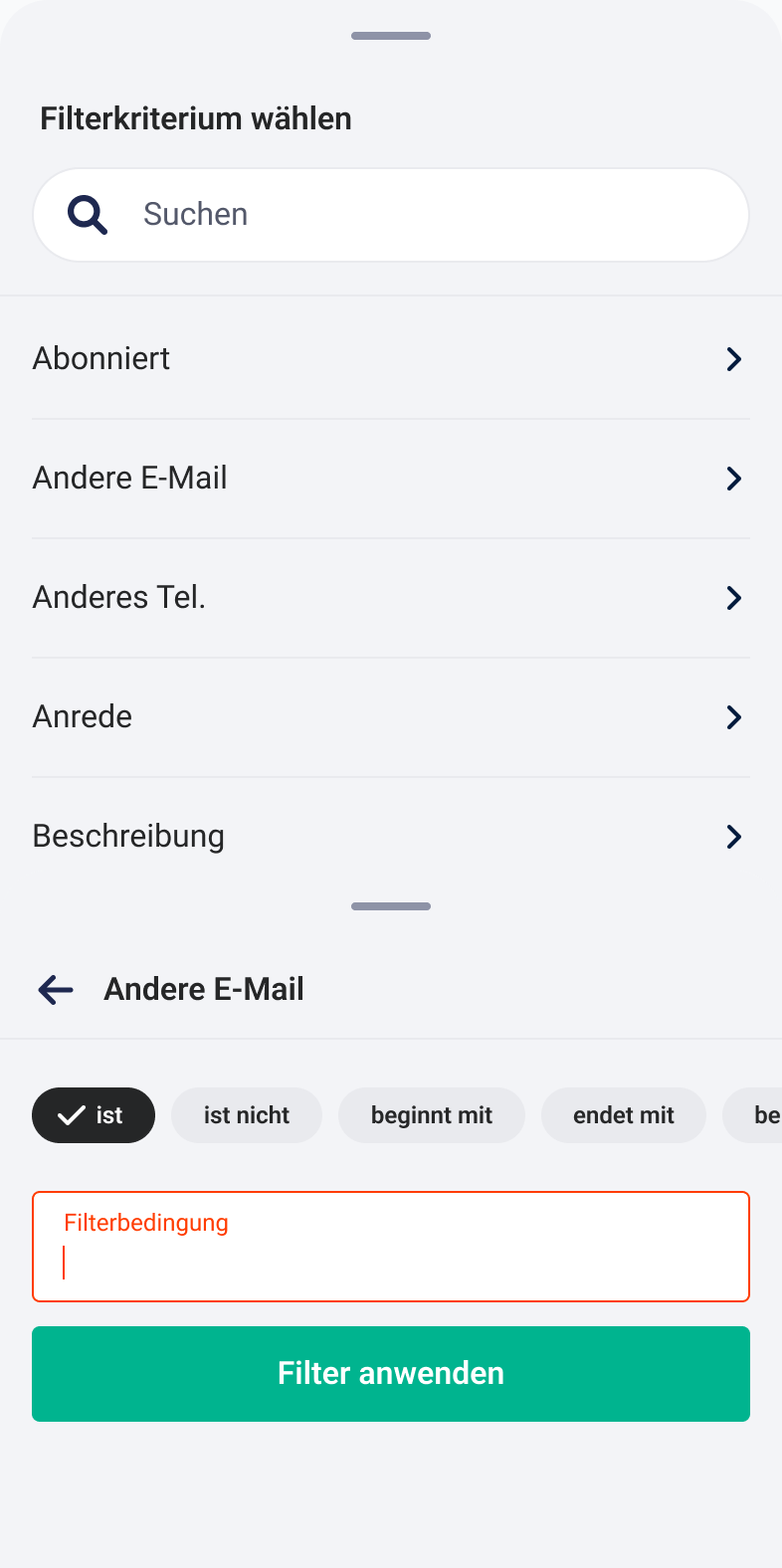This screenshot has height=1568, width=782.
Task: Choose Anderes Tel. as filter criterion
Action: point(390,598)
